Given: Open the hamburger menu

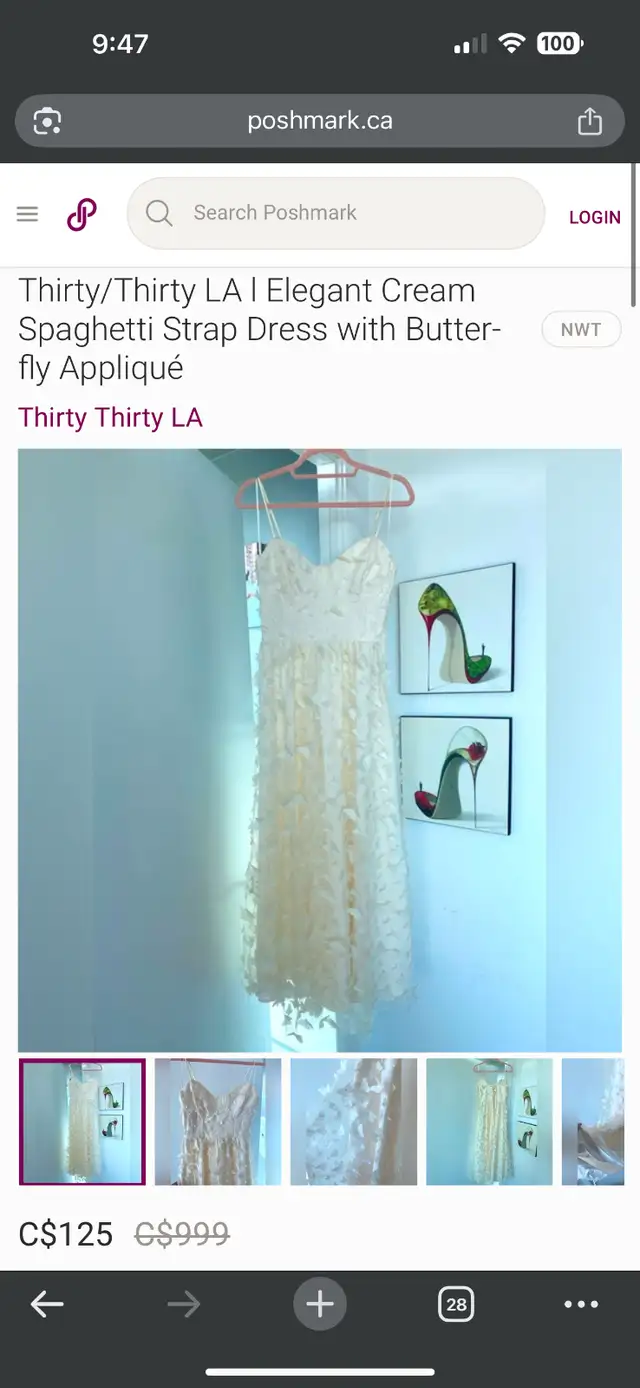Looking at the screenshot, I should click(27, 214).
